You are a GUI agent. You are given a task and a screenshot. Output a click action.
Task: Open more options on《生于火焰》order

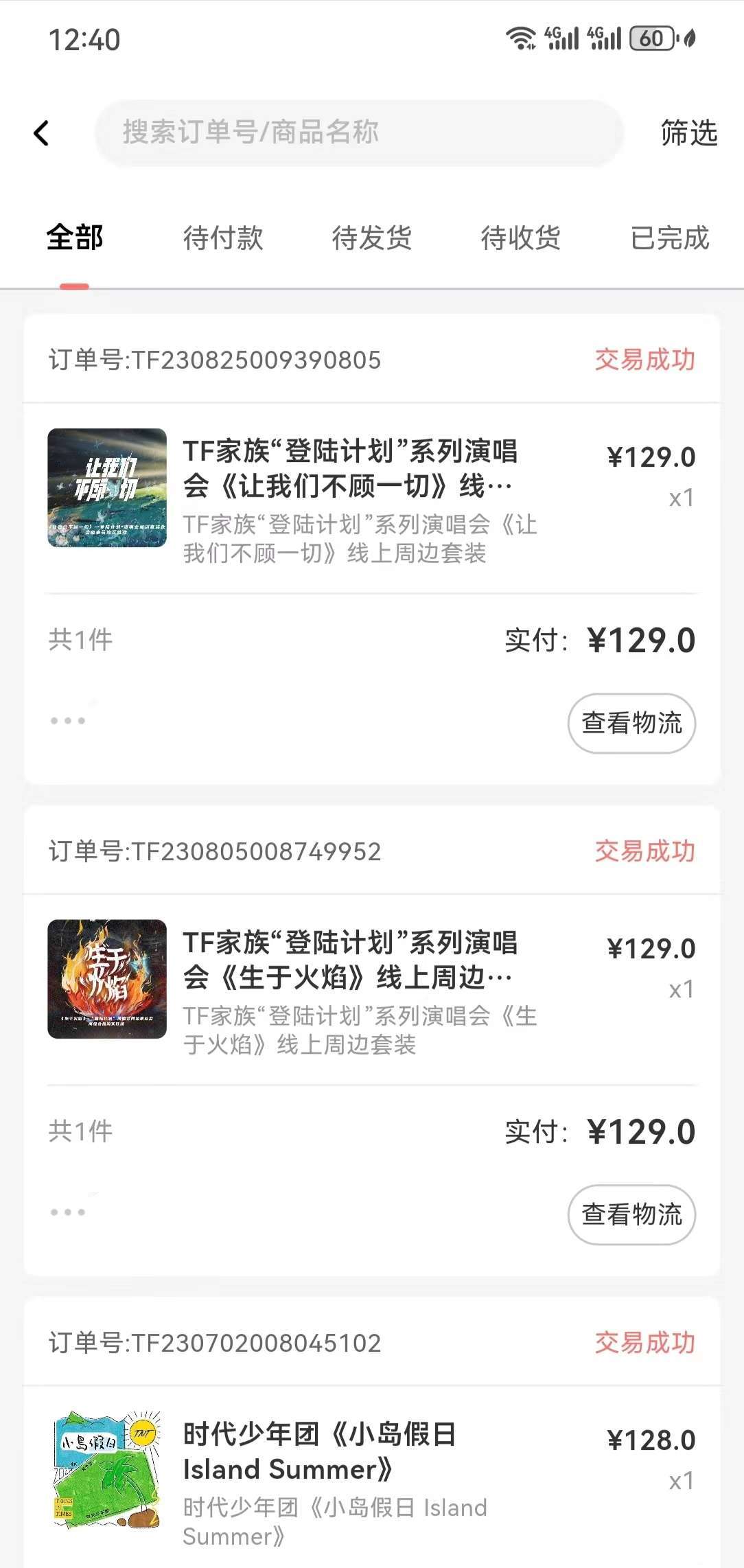[x=68, y=1212]
